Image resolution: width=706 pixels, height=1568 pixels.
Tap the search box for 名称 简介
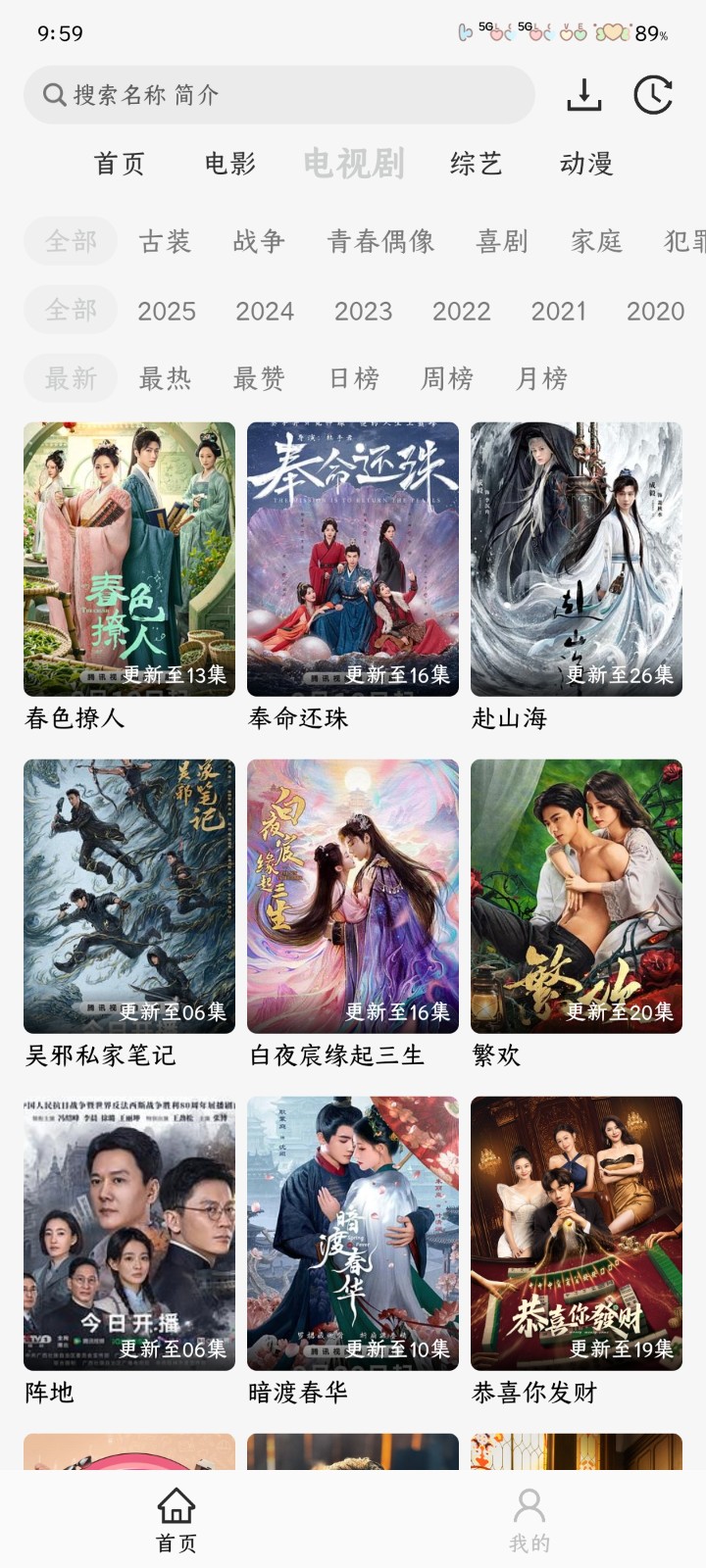[x=278, y=95]
